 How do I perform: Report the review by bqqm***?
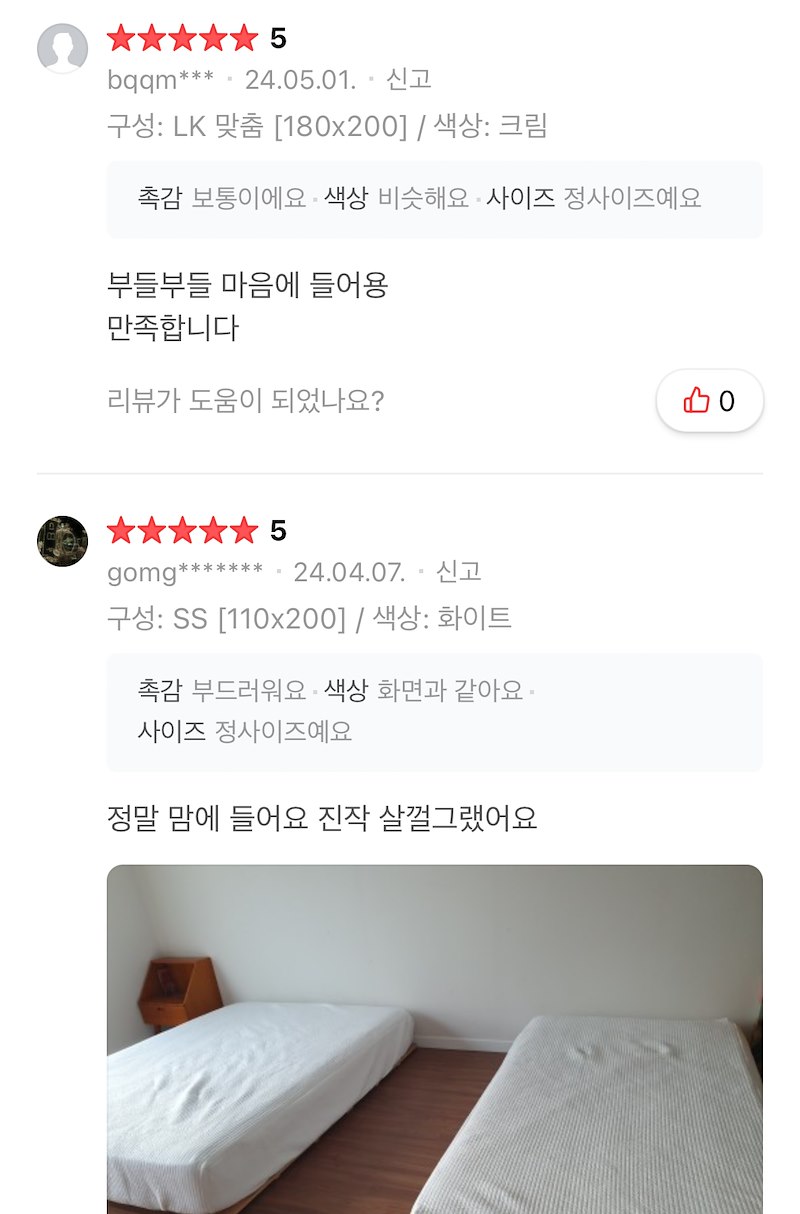tap(408, 79)
